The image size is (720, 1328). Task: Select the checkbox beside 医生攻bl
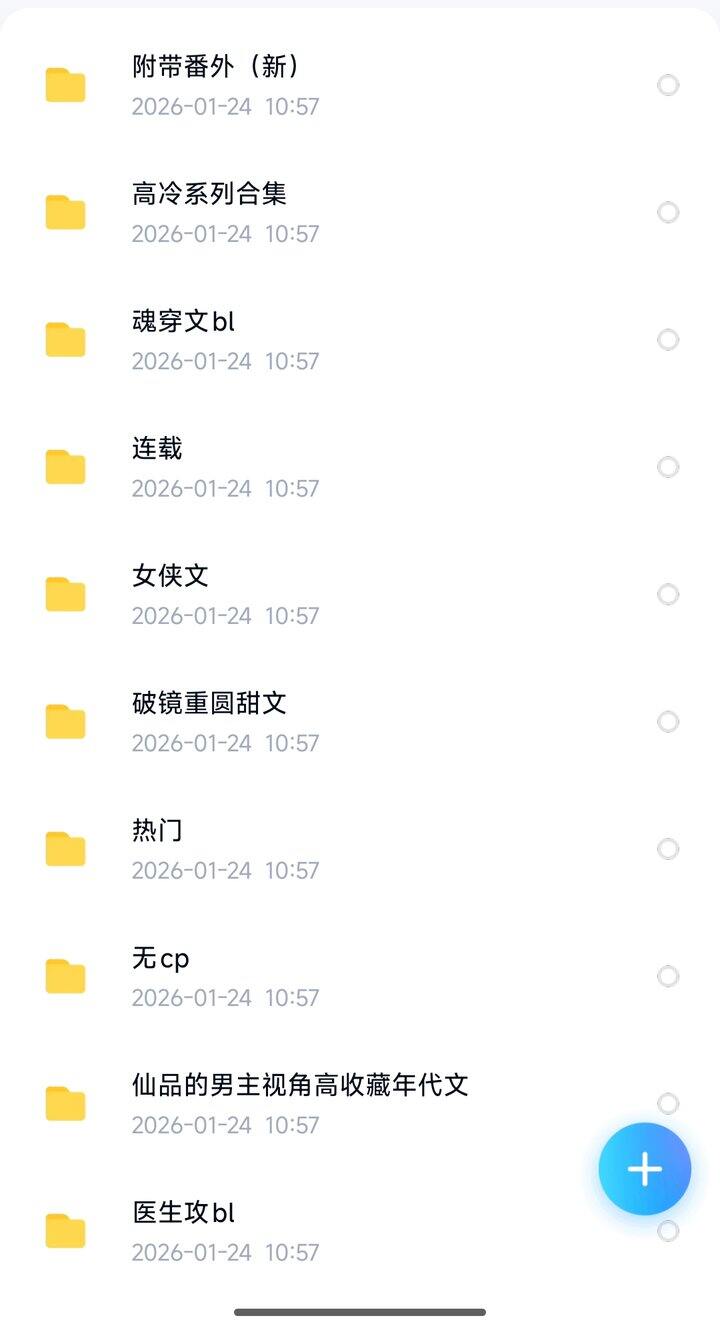coord(668,1231)
